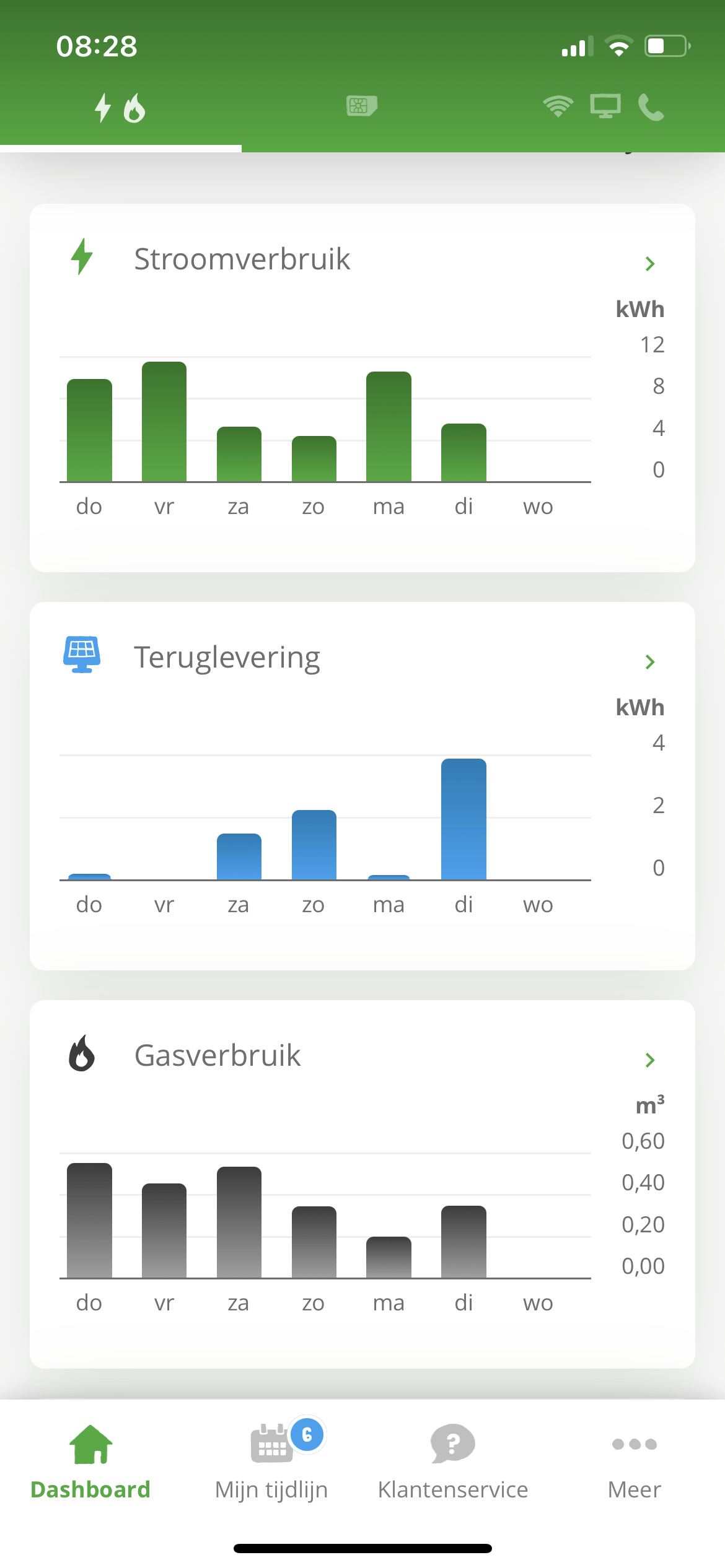Go to the Dashboard tab
The image size is (725, 1568).
pyautogui.click(x=90, y=1461)
